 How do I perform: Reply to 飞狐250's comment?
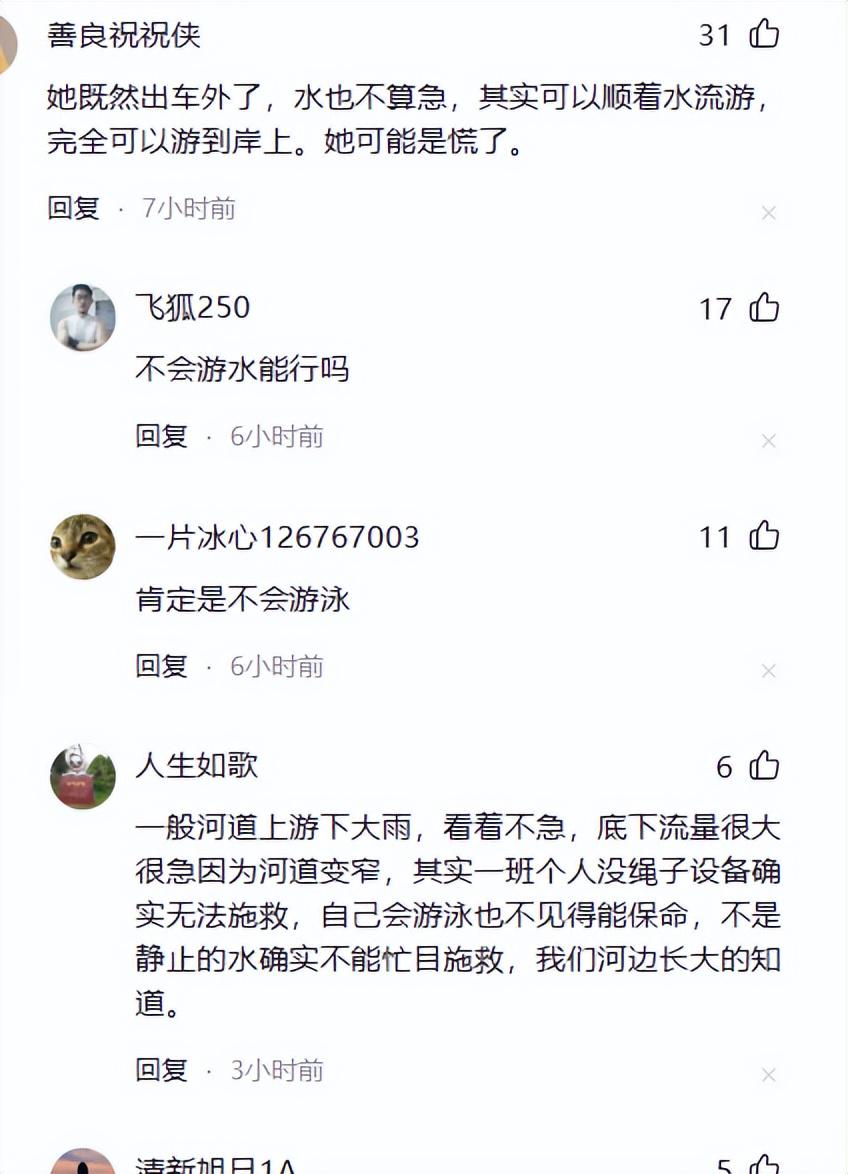162,436
